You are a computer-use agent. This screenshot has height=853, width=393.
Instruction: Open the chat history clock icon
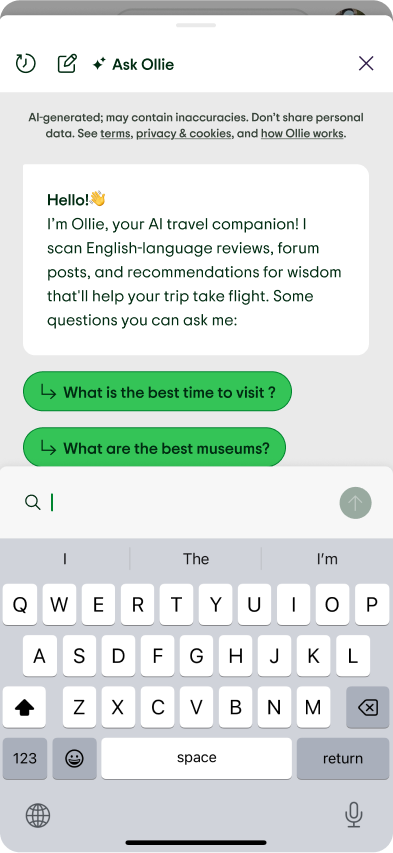point(25,64)
